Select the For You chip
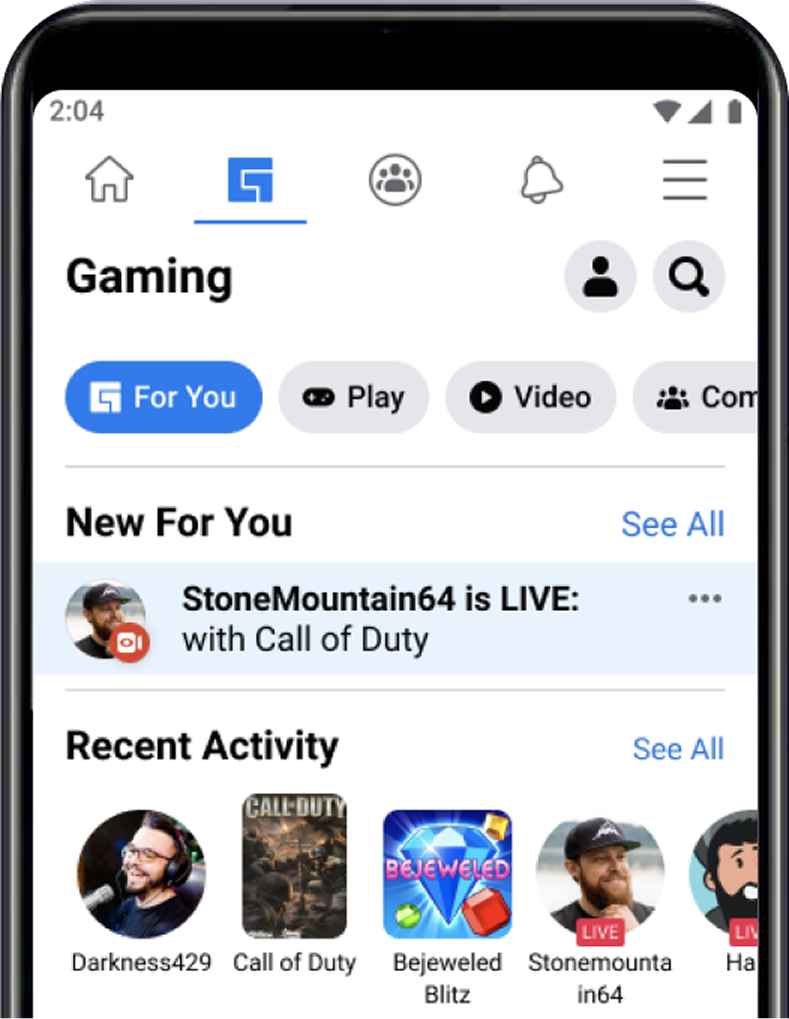The image size is (789, 1019). 164,397
